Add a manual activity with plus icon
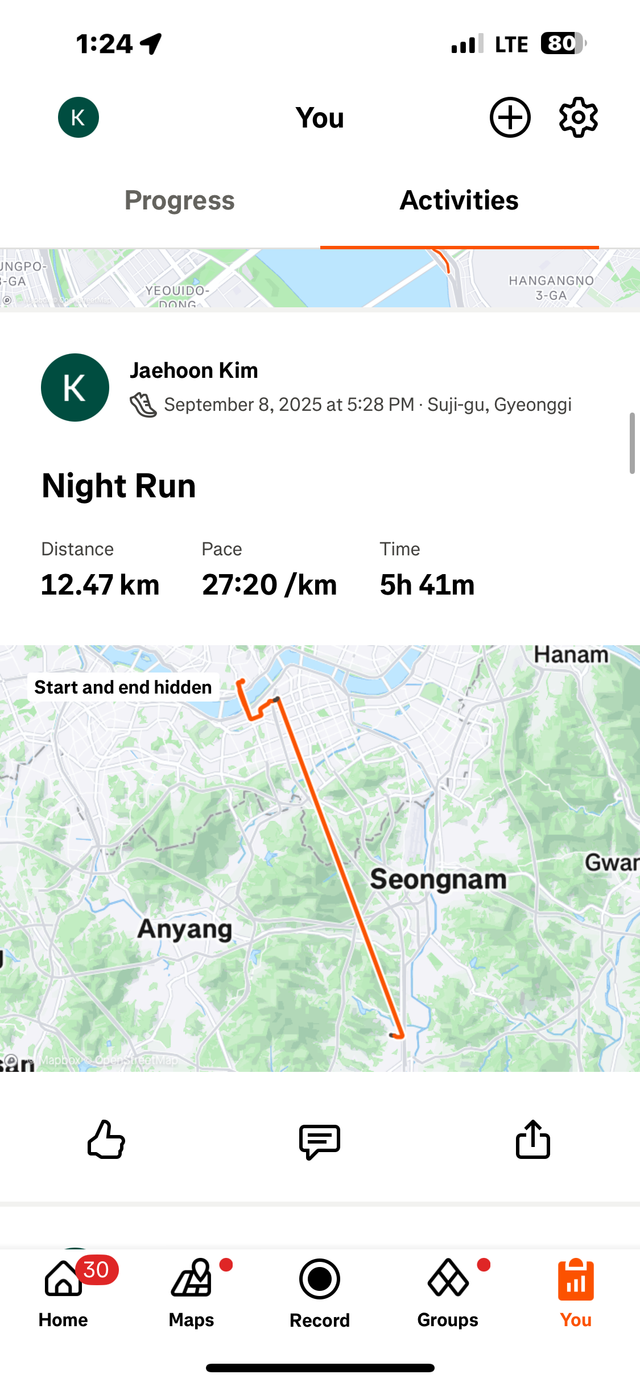Screen dimensions: 640x1386 point(510,118)
